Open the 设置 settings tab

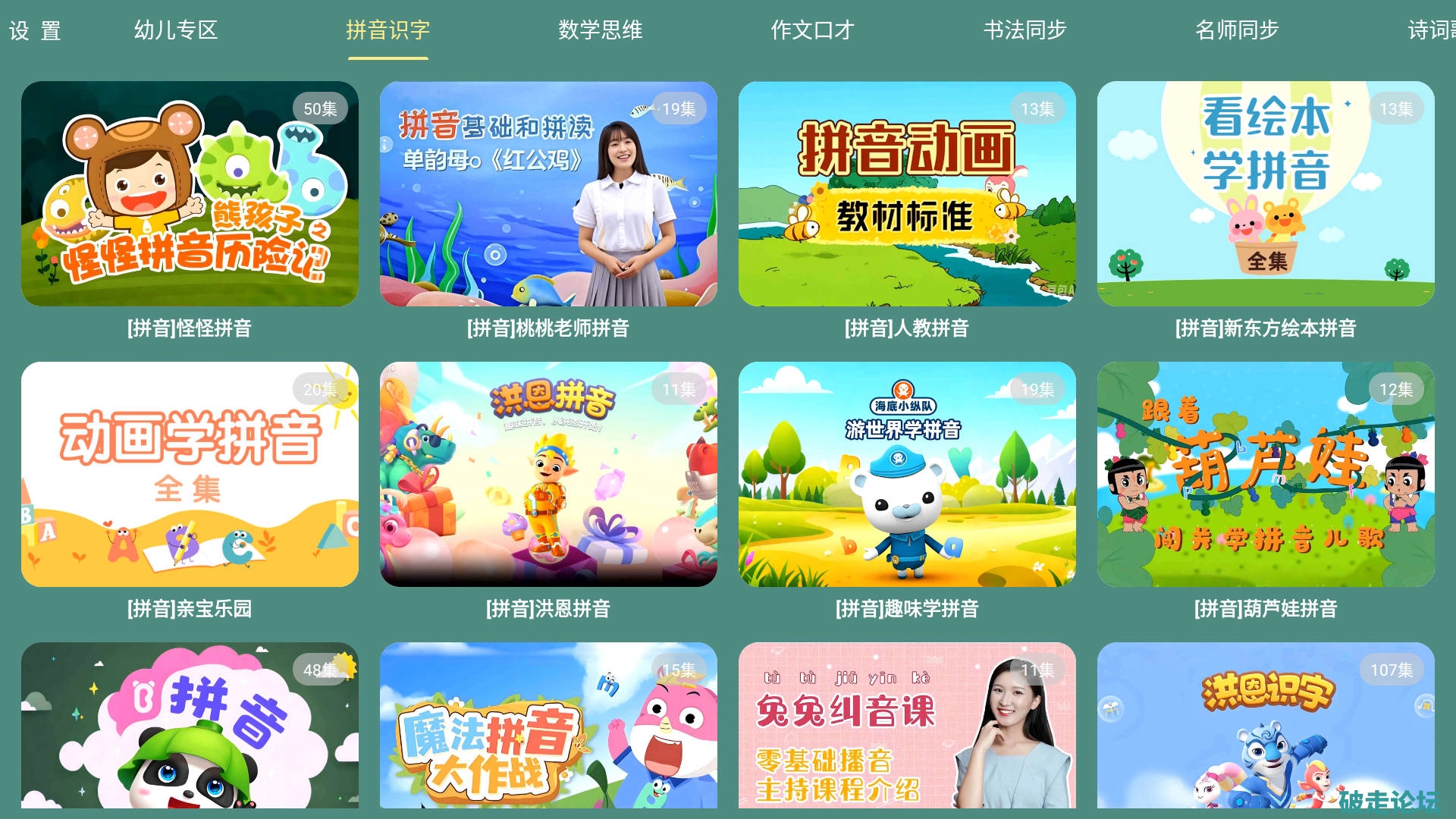tap(35, 30)
